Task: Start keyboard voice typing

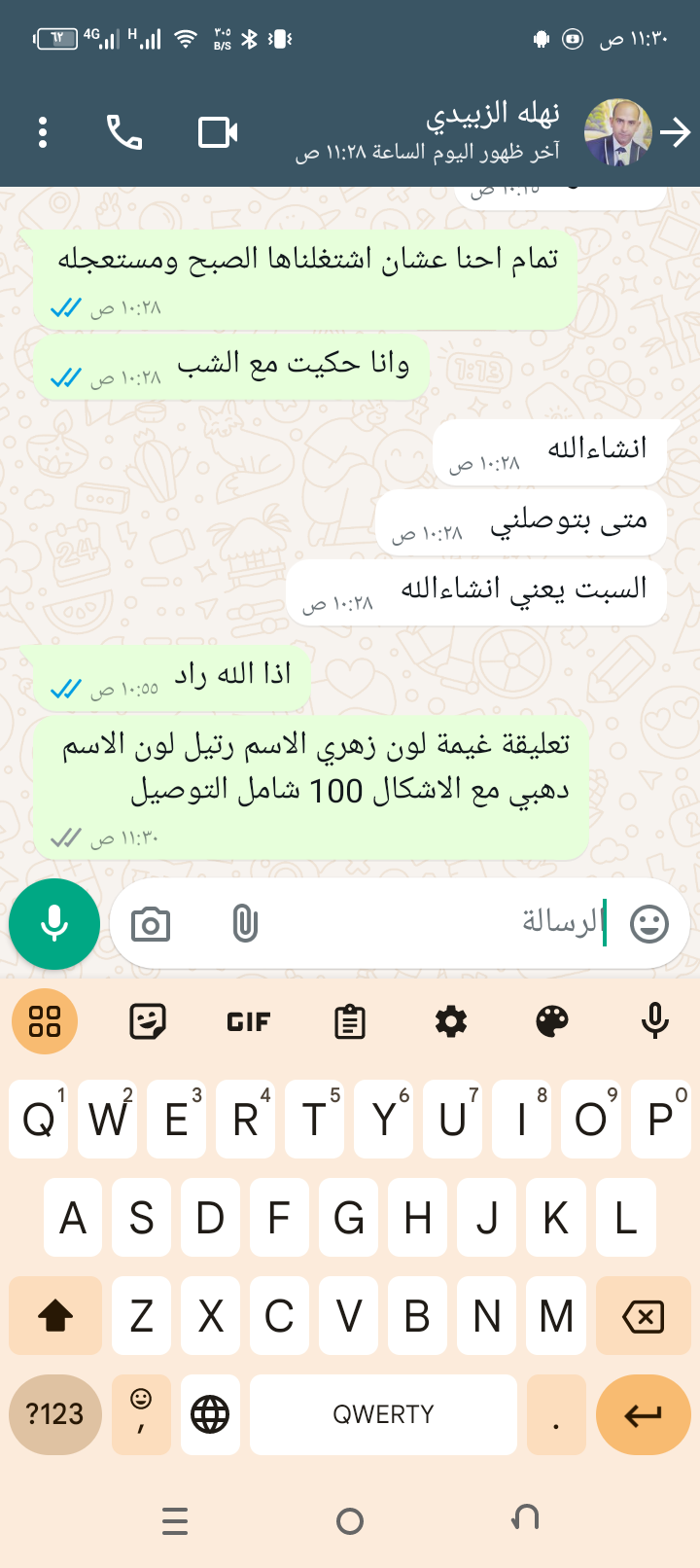Action: point(654,1021)
